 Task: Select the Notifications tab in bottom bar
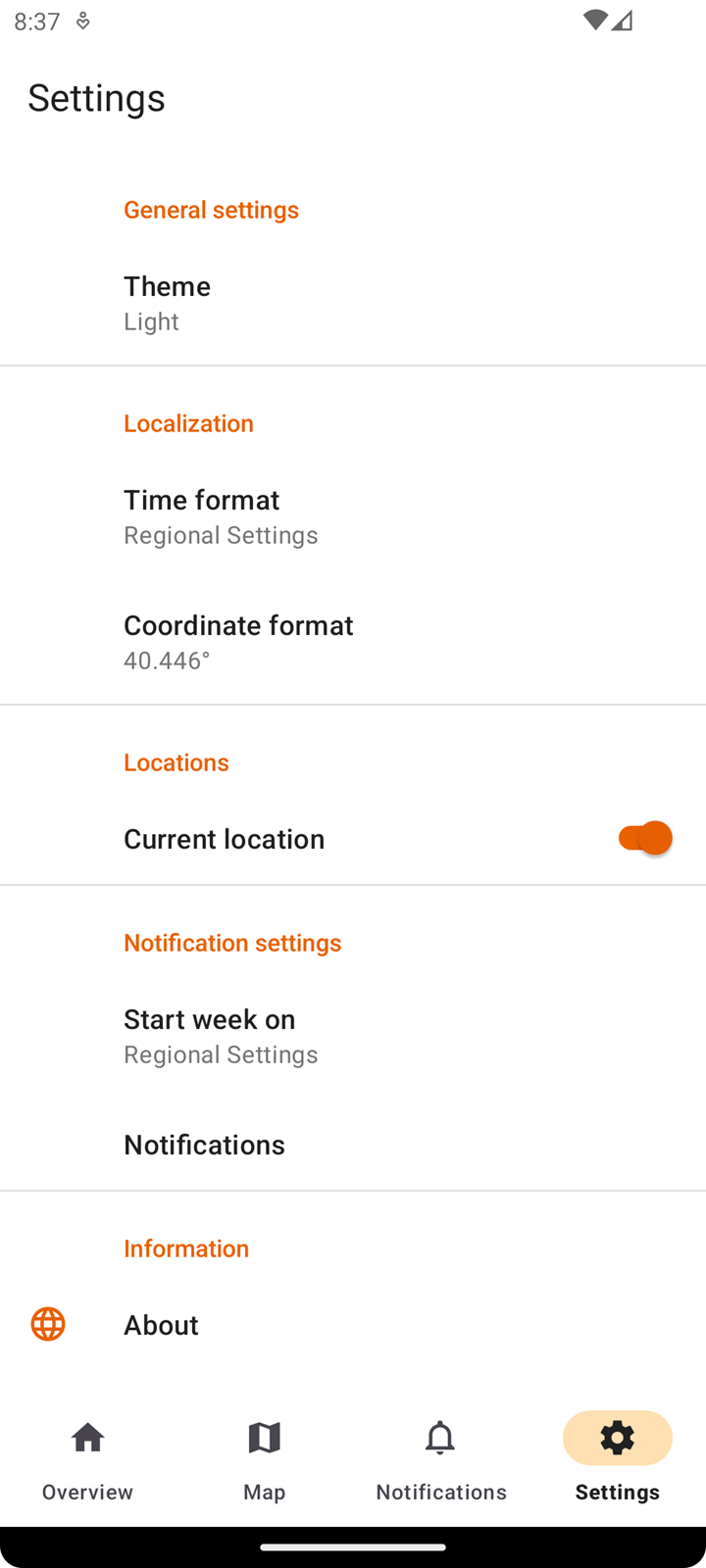tap(441, 1460)
